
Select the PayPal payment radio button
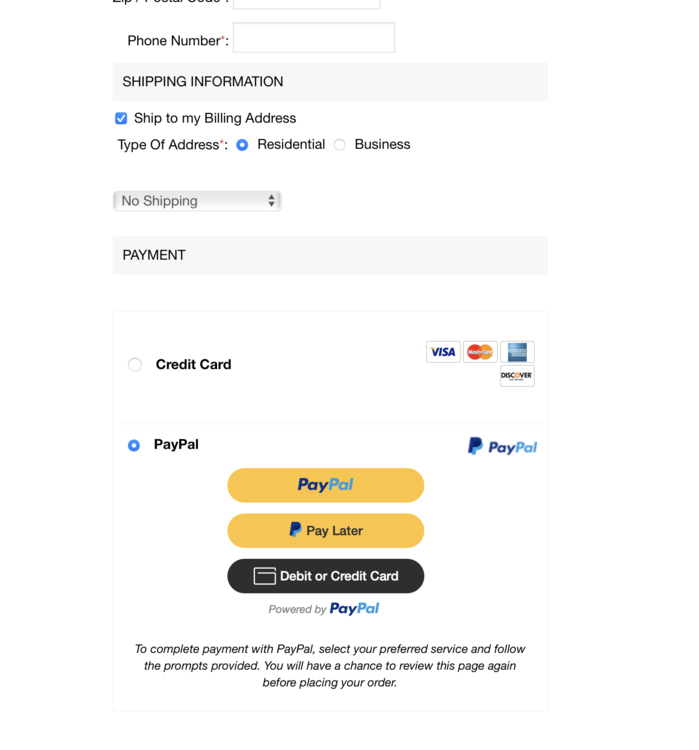click(134, 445)
